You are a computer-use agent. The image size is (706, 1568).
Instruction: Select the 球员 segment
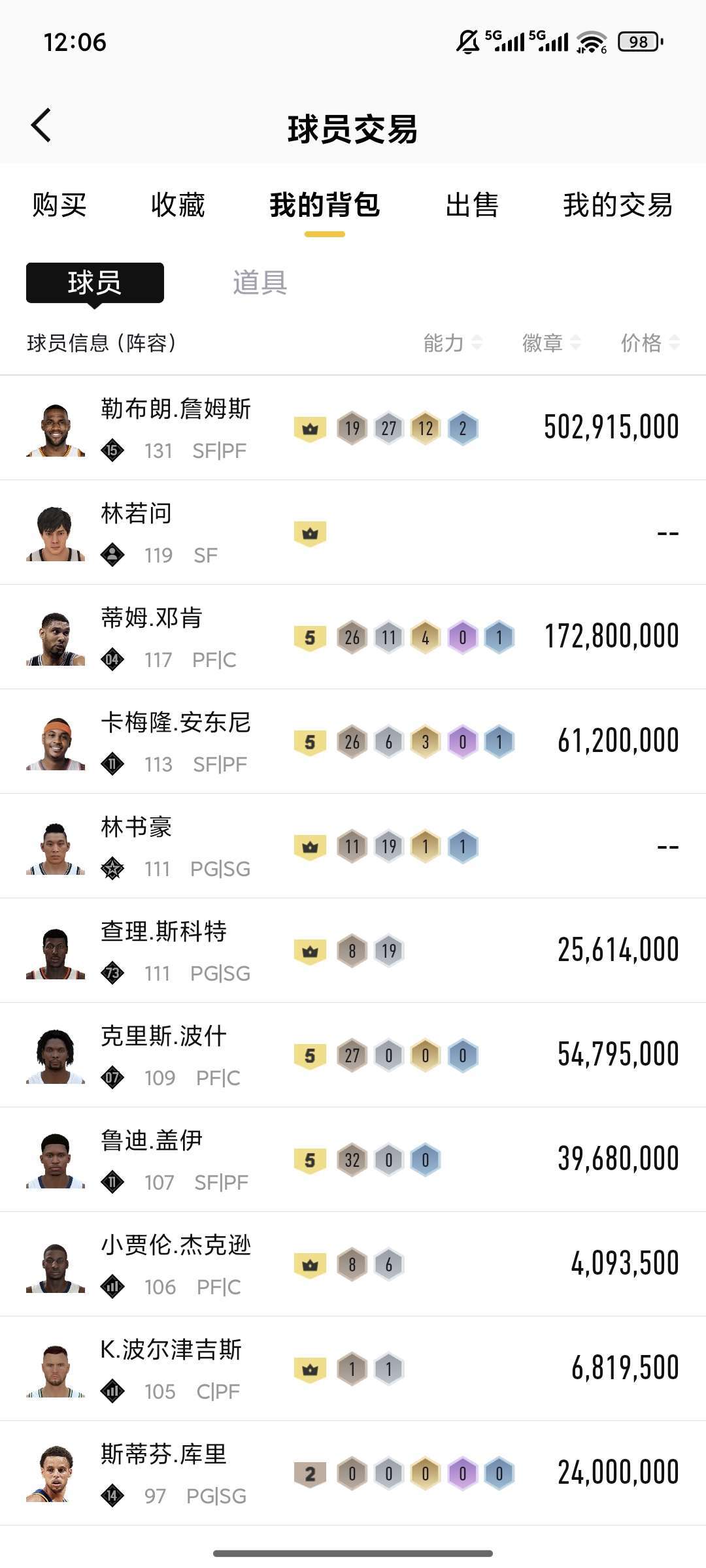coord(95,283)
